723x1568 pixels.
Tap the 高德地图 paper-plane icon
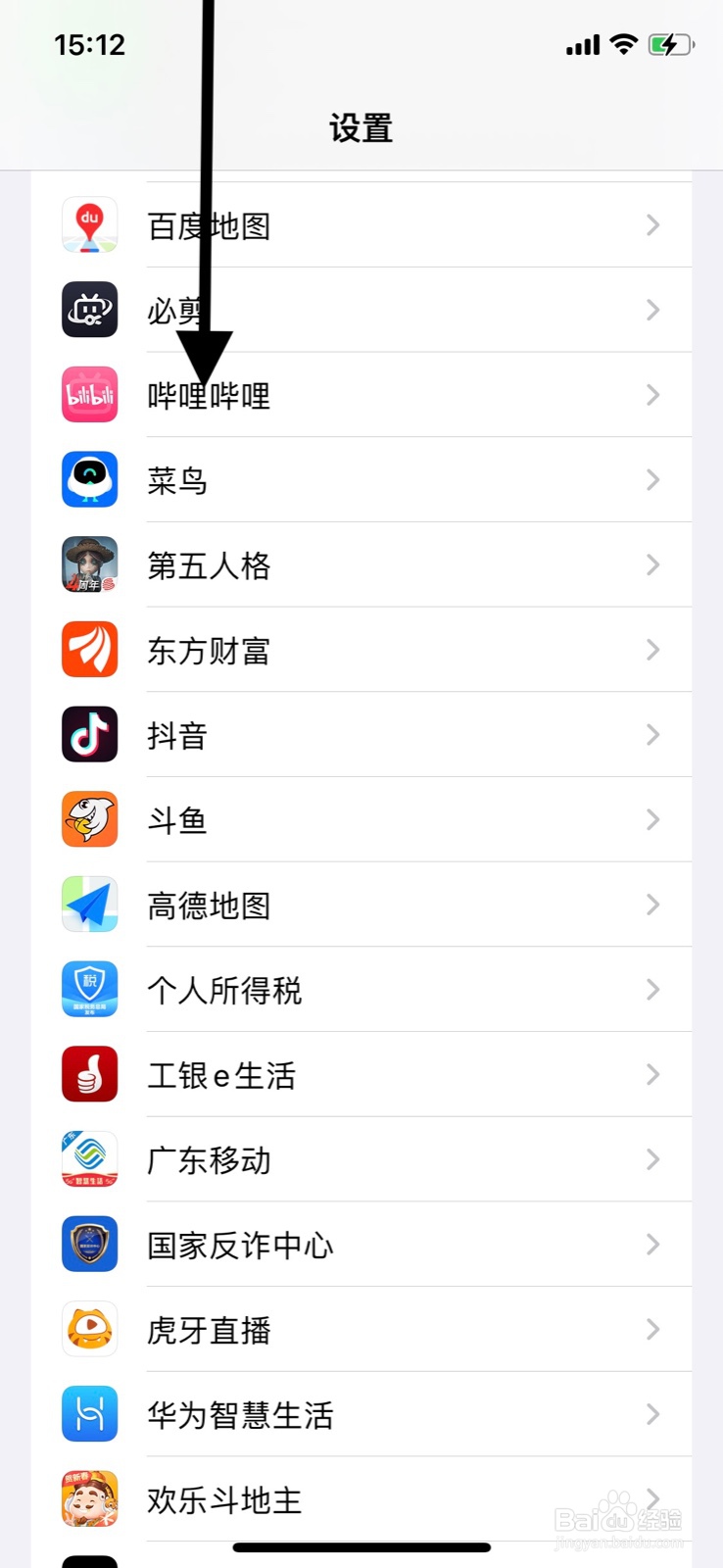89,905
